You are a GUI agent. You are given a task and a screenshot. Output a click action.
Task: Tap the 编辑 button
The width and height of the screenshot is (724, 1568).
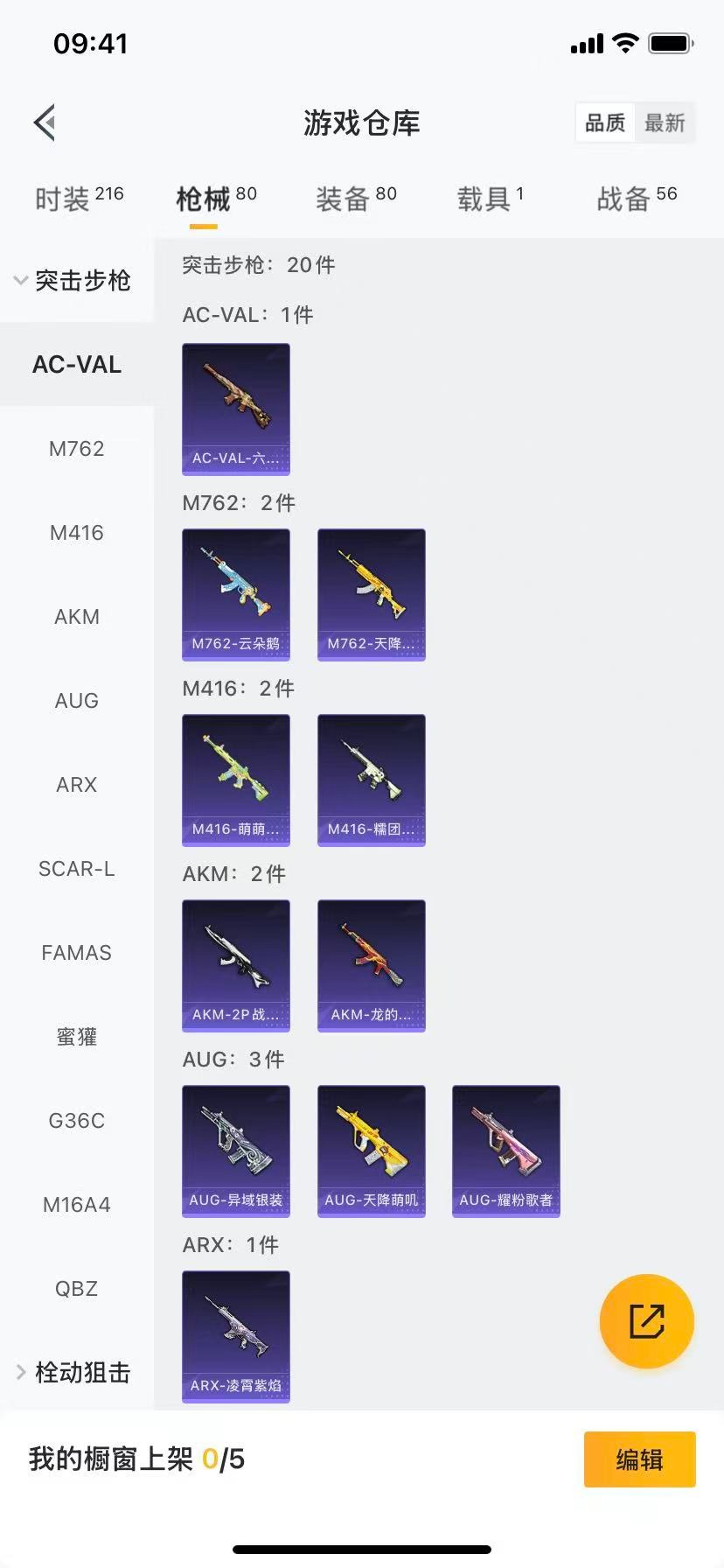(639, 1459)
